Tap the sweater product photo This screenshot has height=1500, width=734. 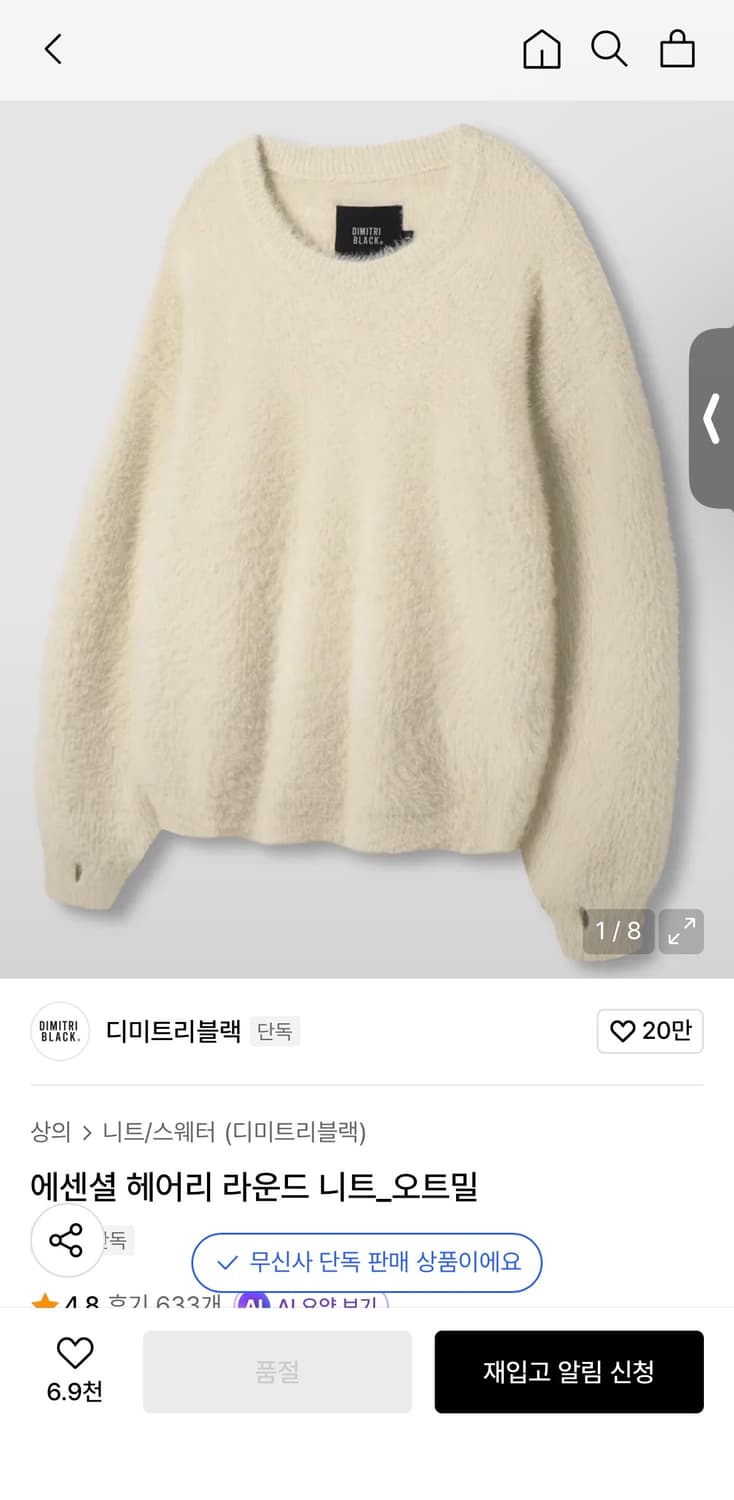point(367,540)
